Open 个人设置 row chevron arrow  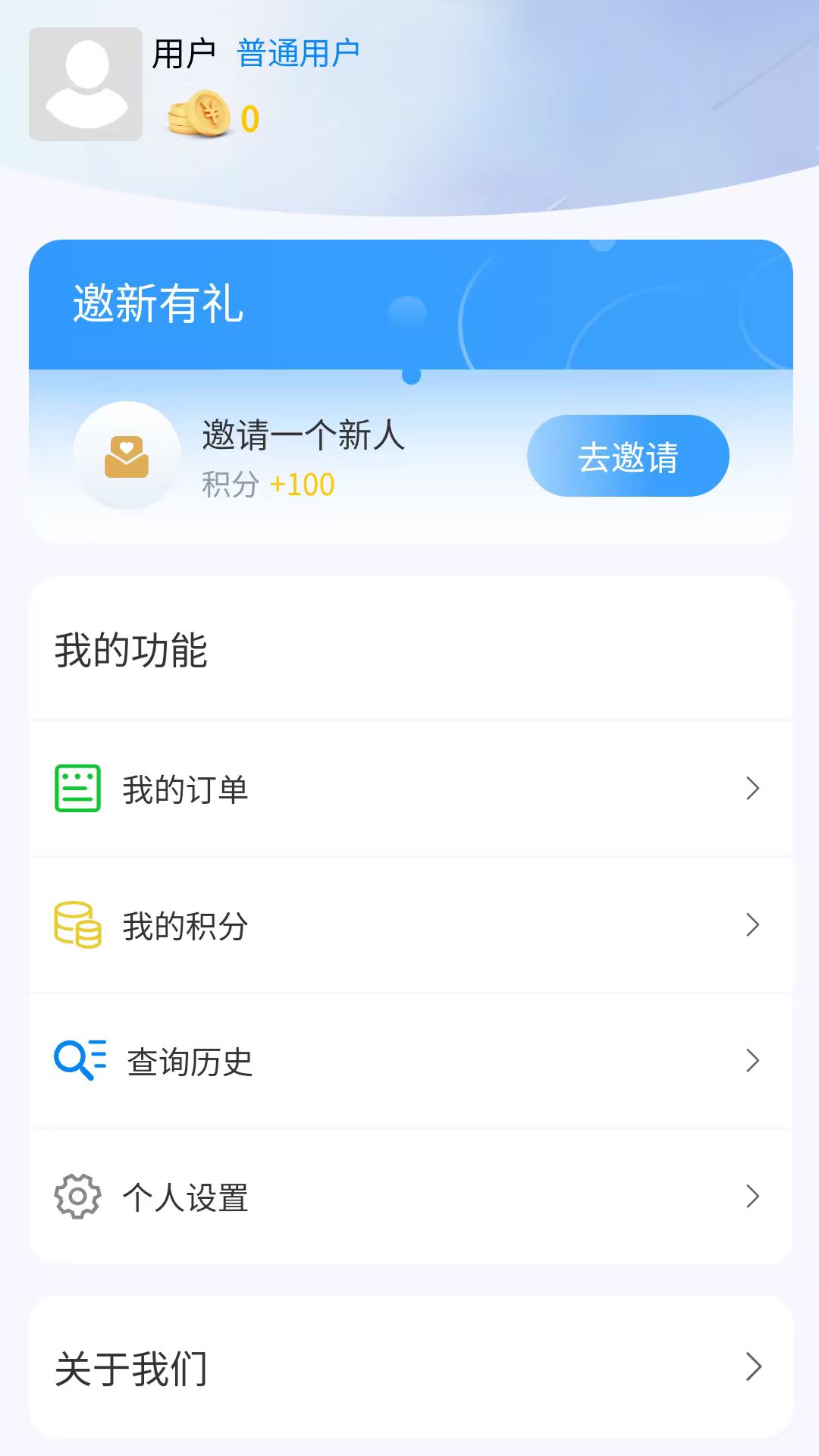[752, 1198]
